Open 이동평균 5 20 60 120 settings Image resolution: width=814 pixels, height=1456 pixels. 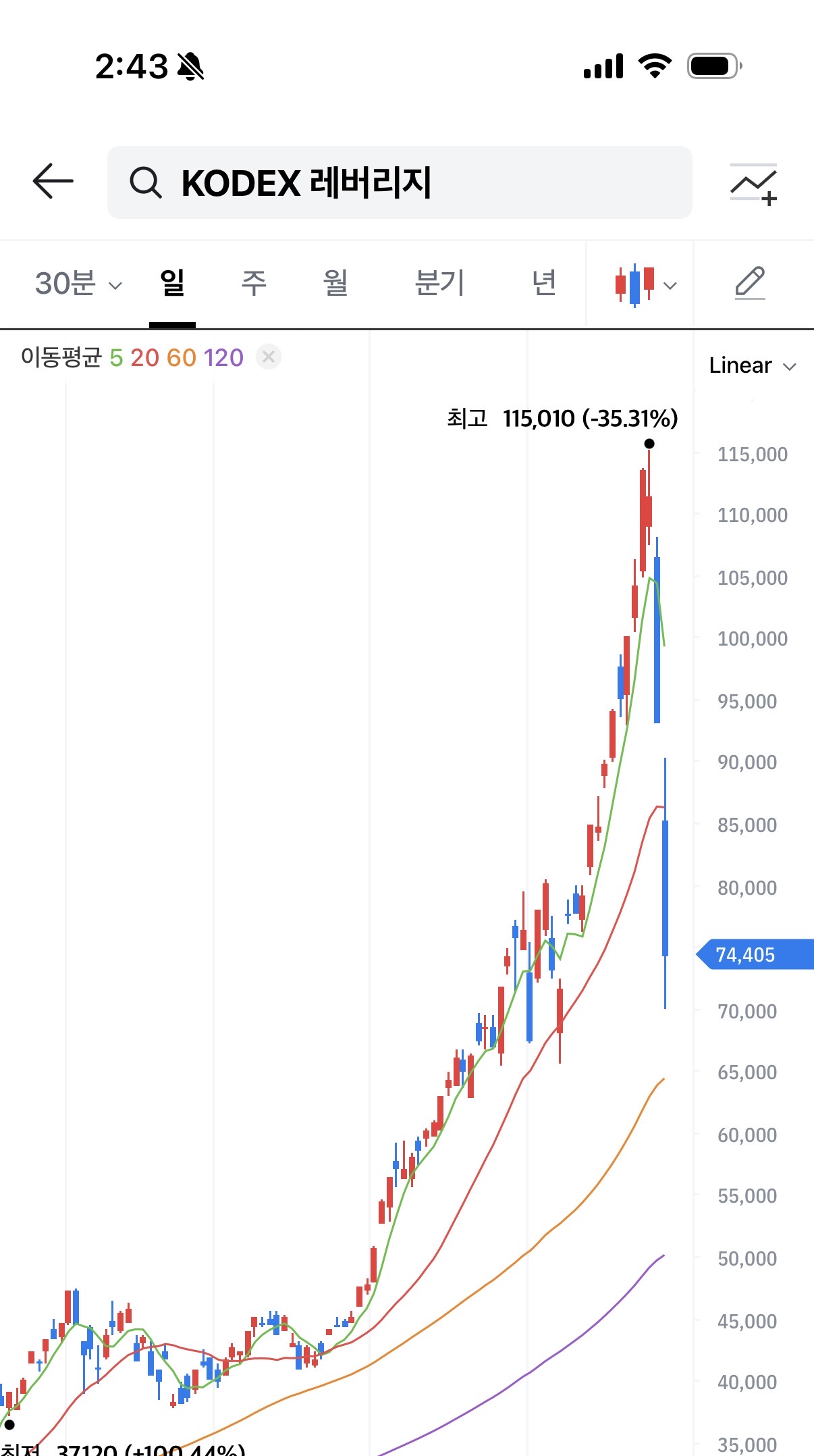pos(132,357)
